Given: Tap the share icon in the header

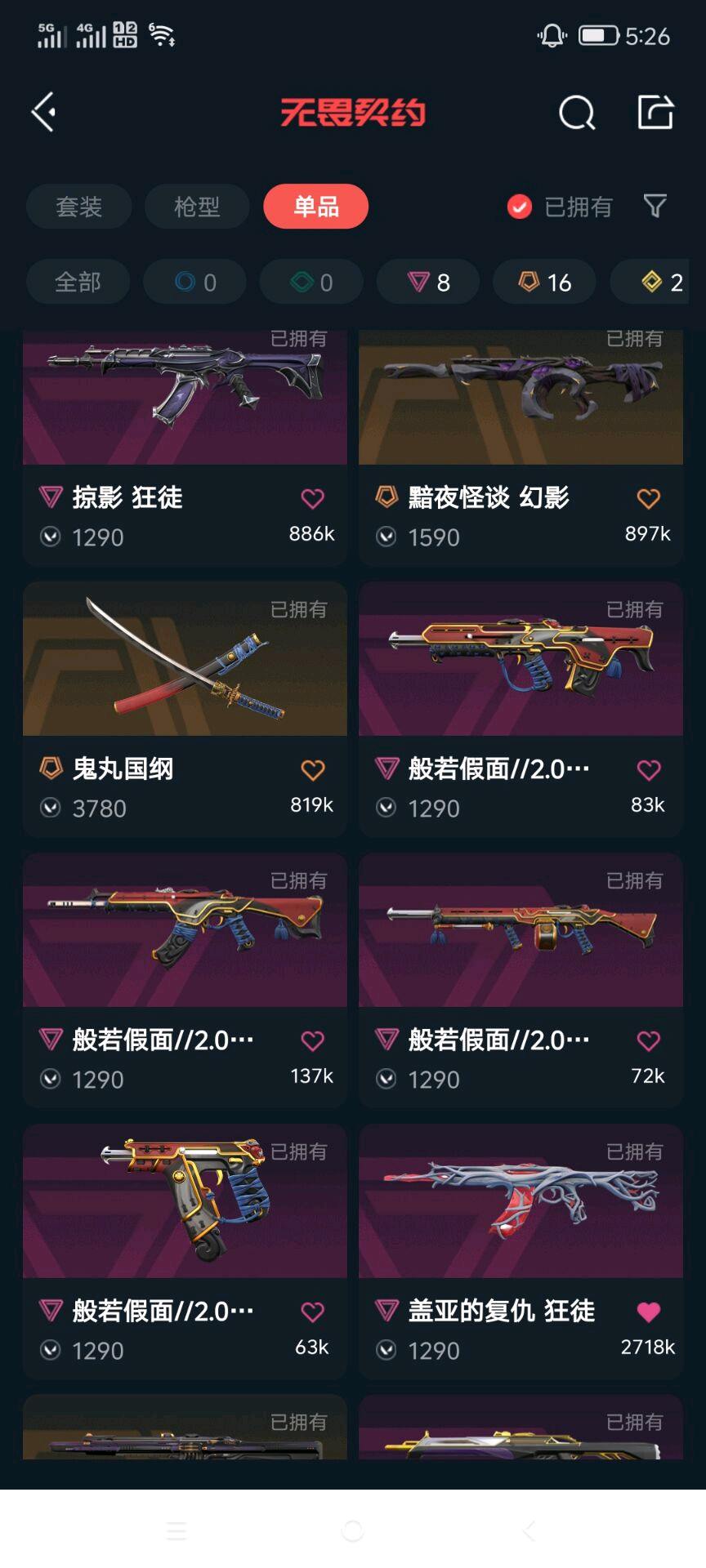Looking at the screenshot, I should [x=655, y=112].
